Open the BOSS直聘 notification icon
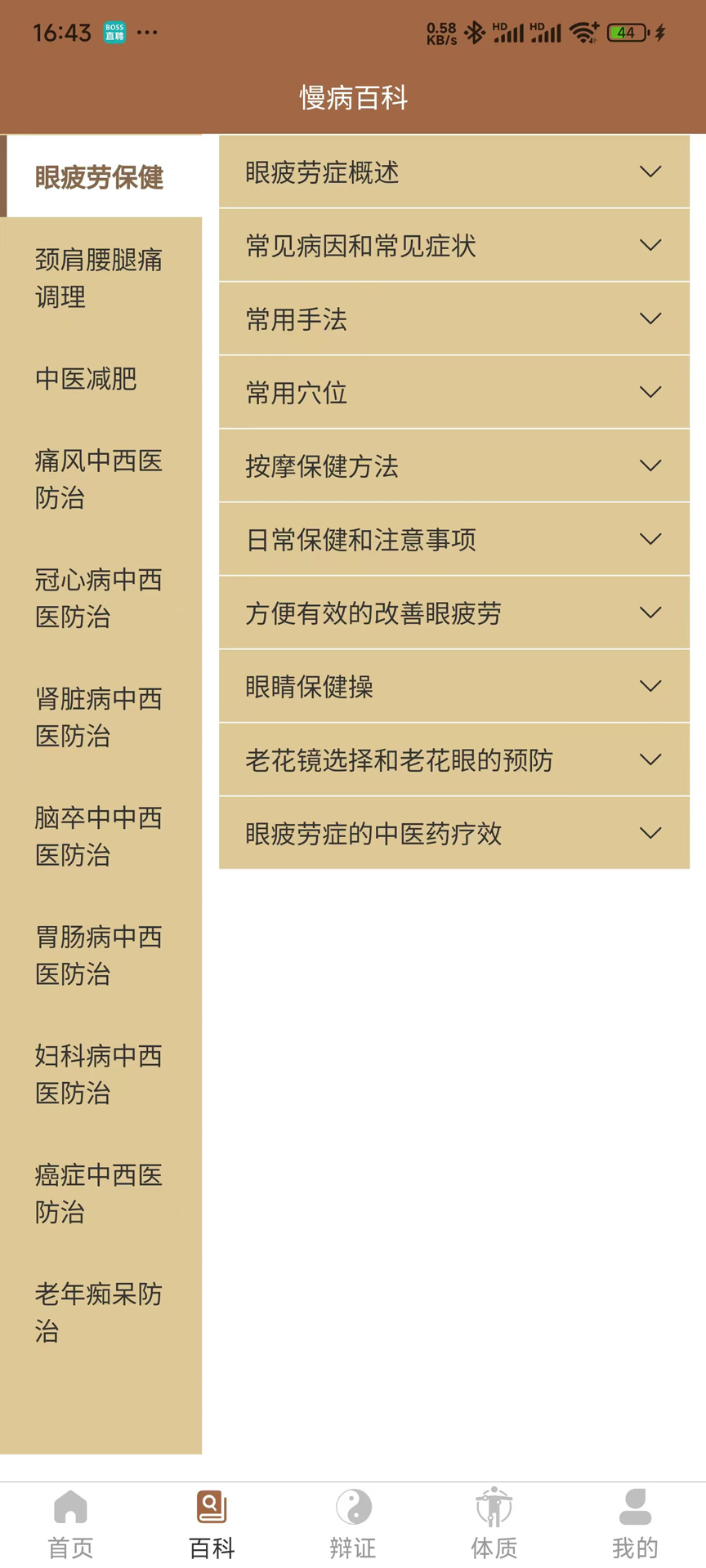Viewport: 706px width, 1568px height. 114,31
